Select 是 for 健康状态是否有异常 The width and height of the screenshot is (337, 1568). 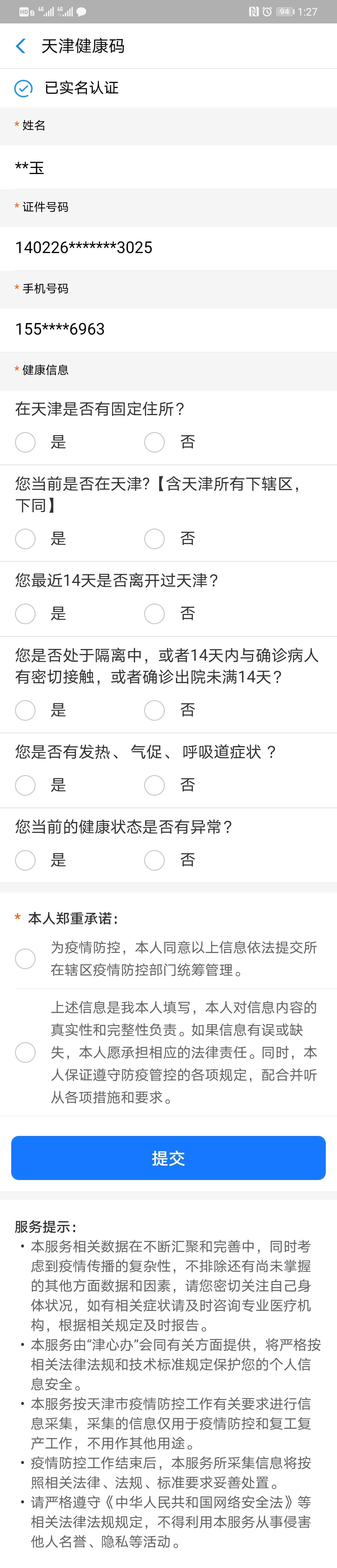click(26, 859)
